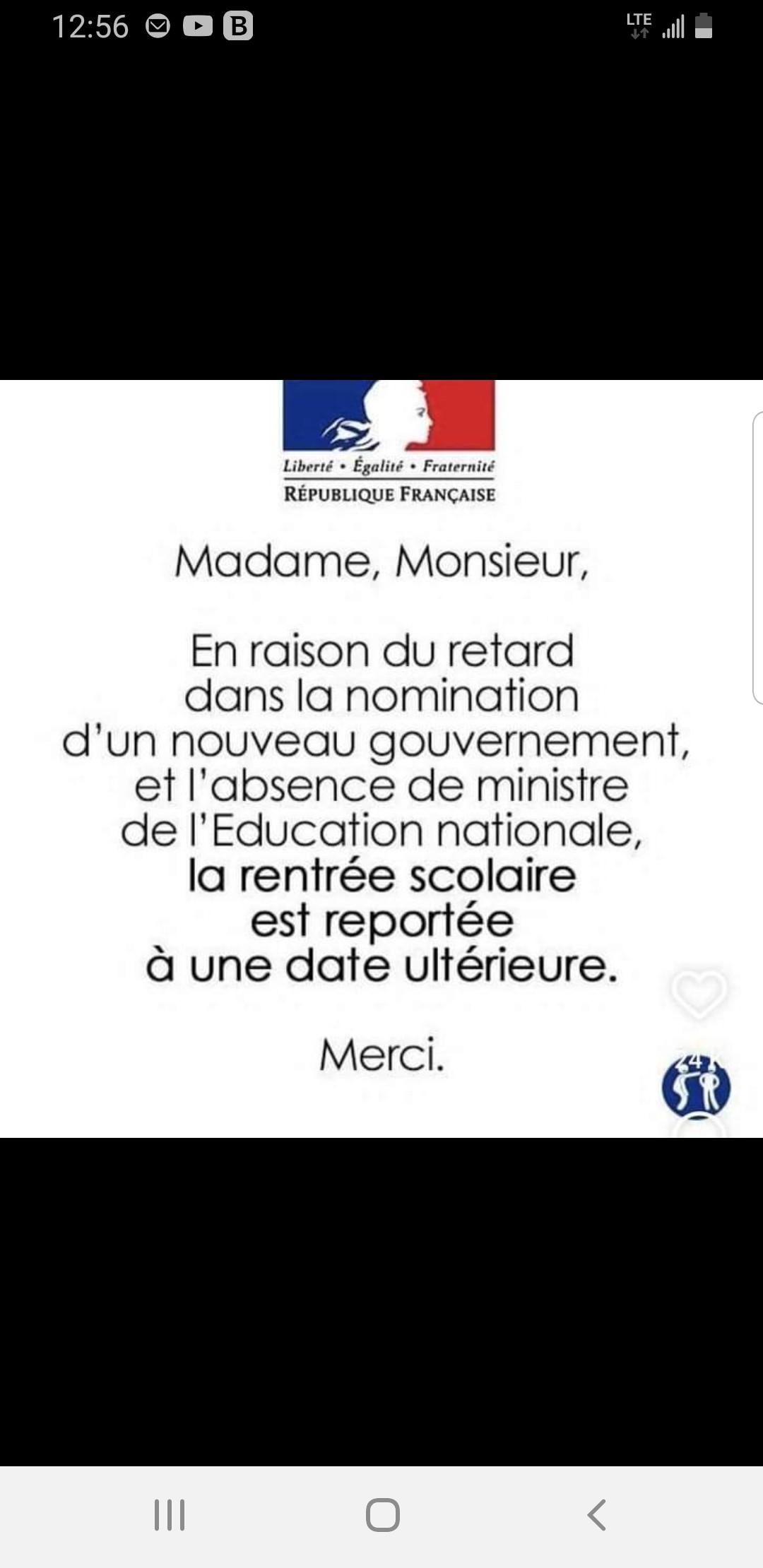Open recent apps from the navigation bar
Screen dimensions: 763x1568
coord(170,1514)
